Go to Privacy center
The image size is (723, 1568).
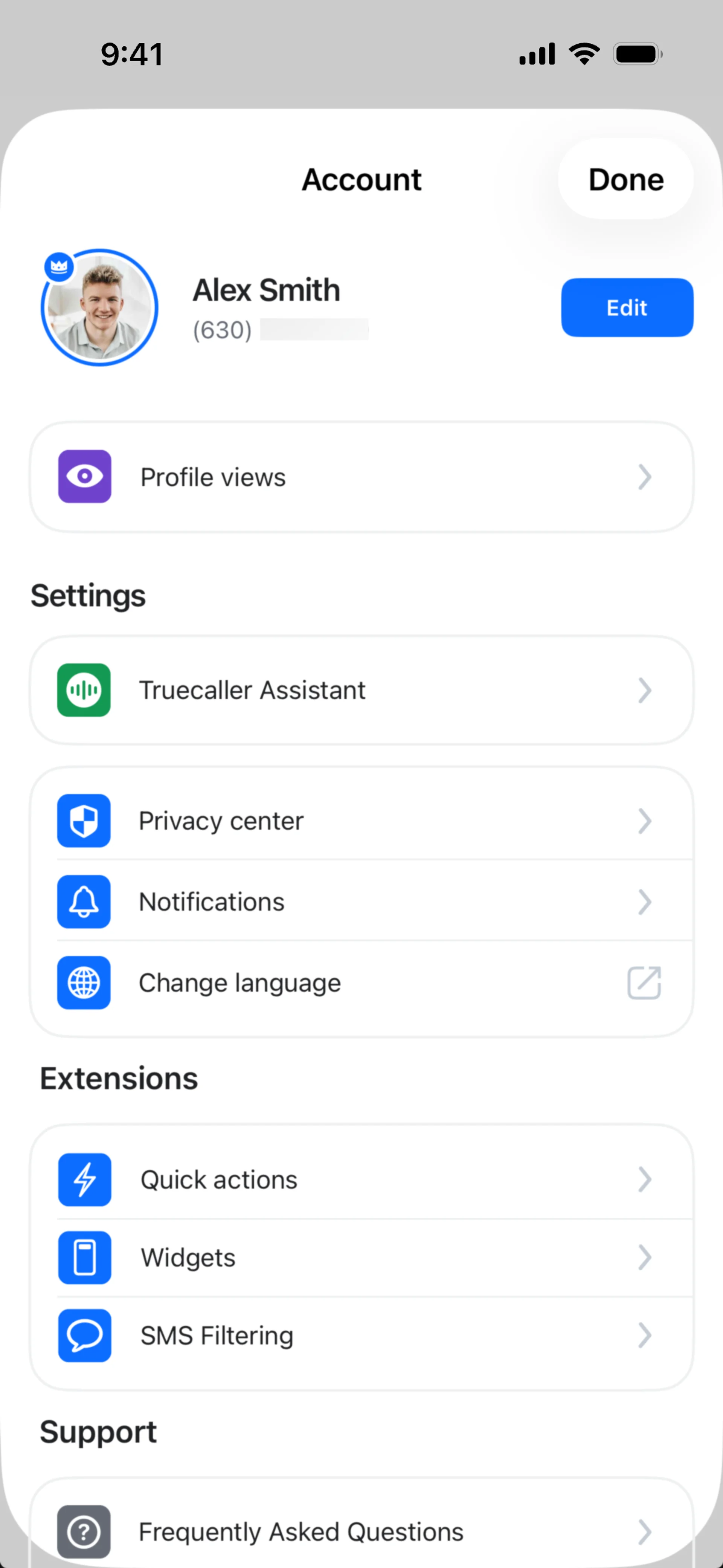(361, 821)
